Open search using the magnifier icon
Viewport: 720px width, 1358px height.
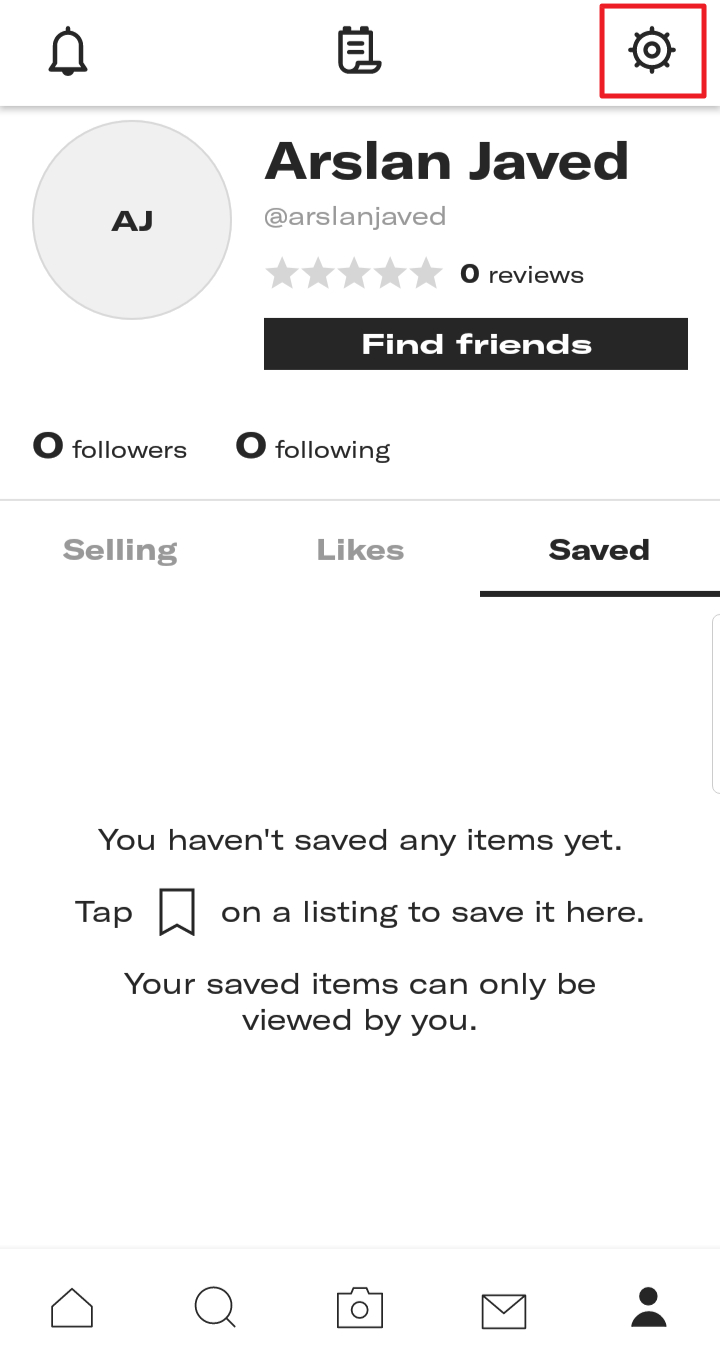coord(215,1307)
